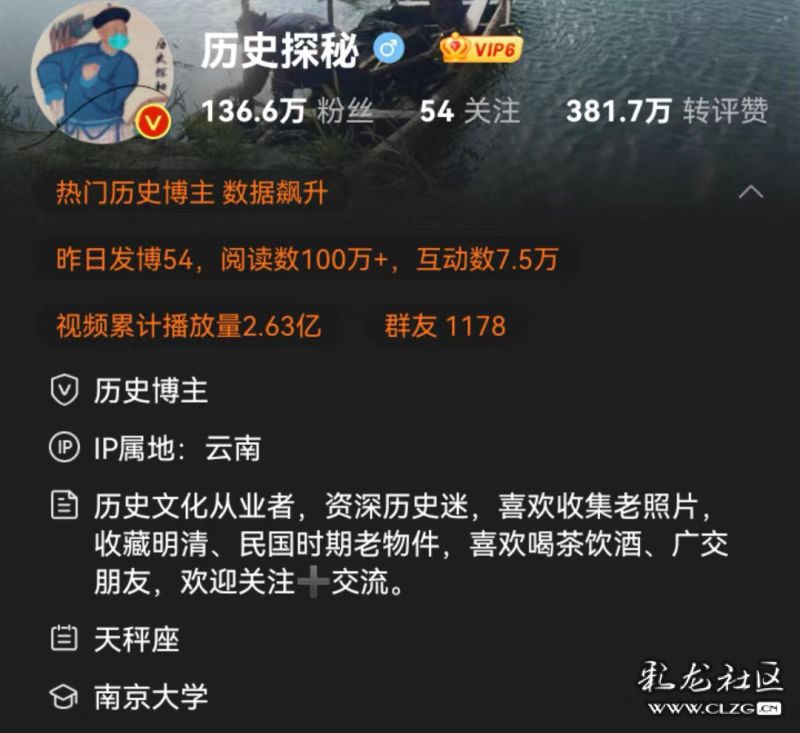Open the 南京大学 school entry
This screenshot has height=733, width=800.
coord(150,696)
